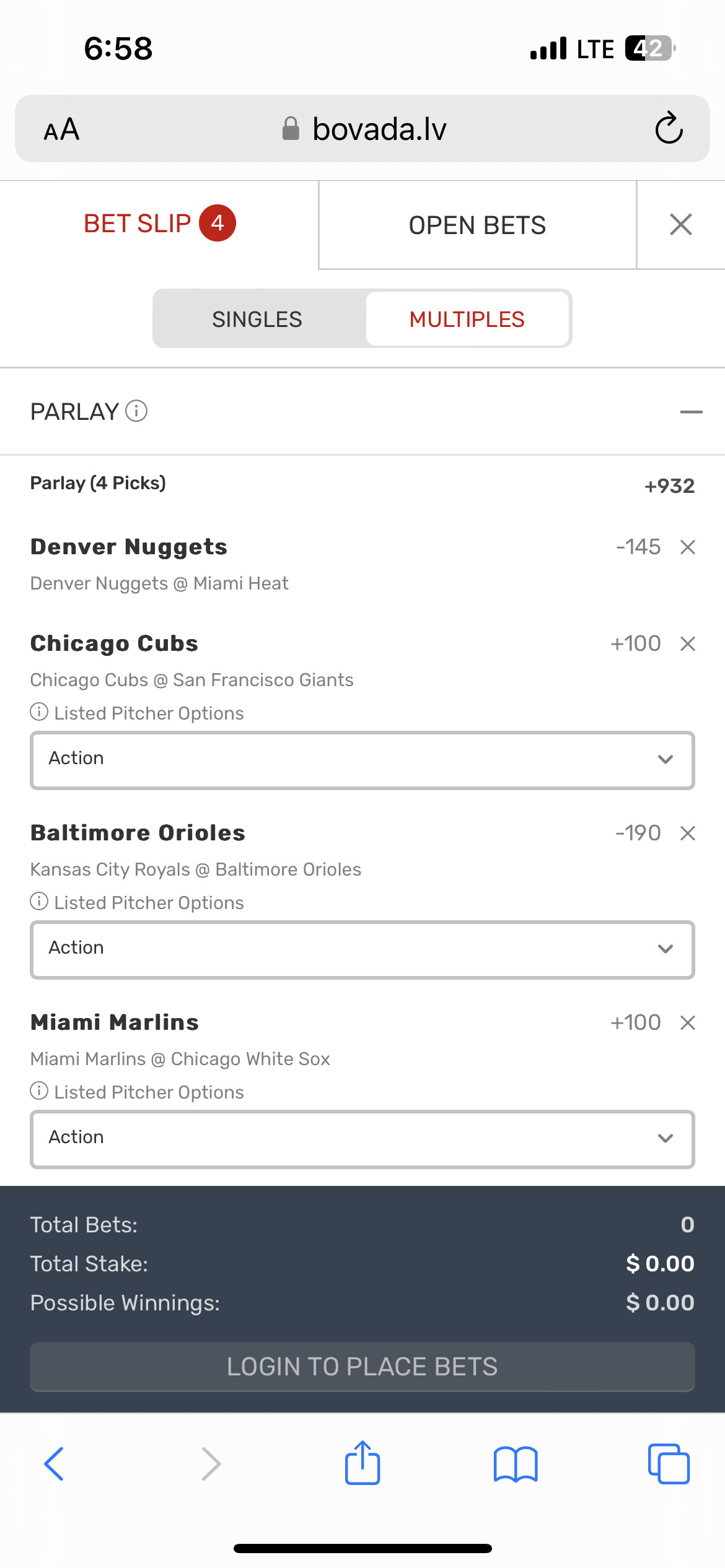The image size is (725, 1568).
Task: Open Safari bookmarks
Action: point(516,1464)
